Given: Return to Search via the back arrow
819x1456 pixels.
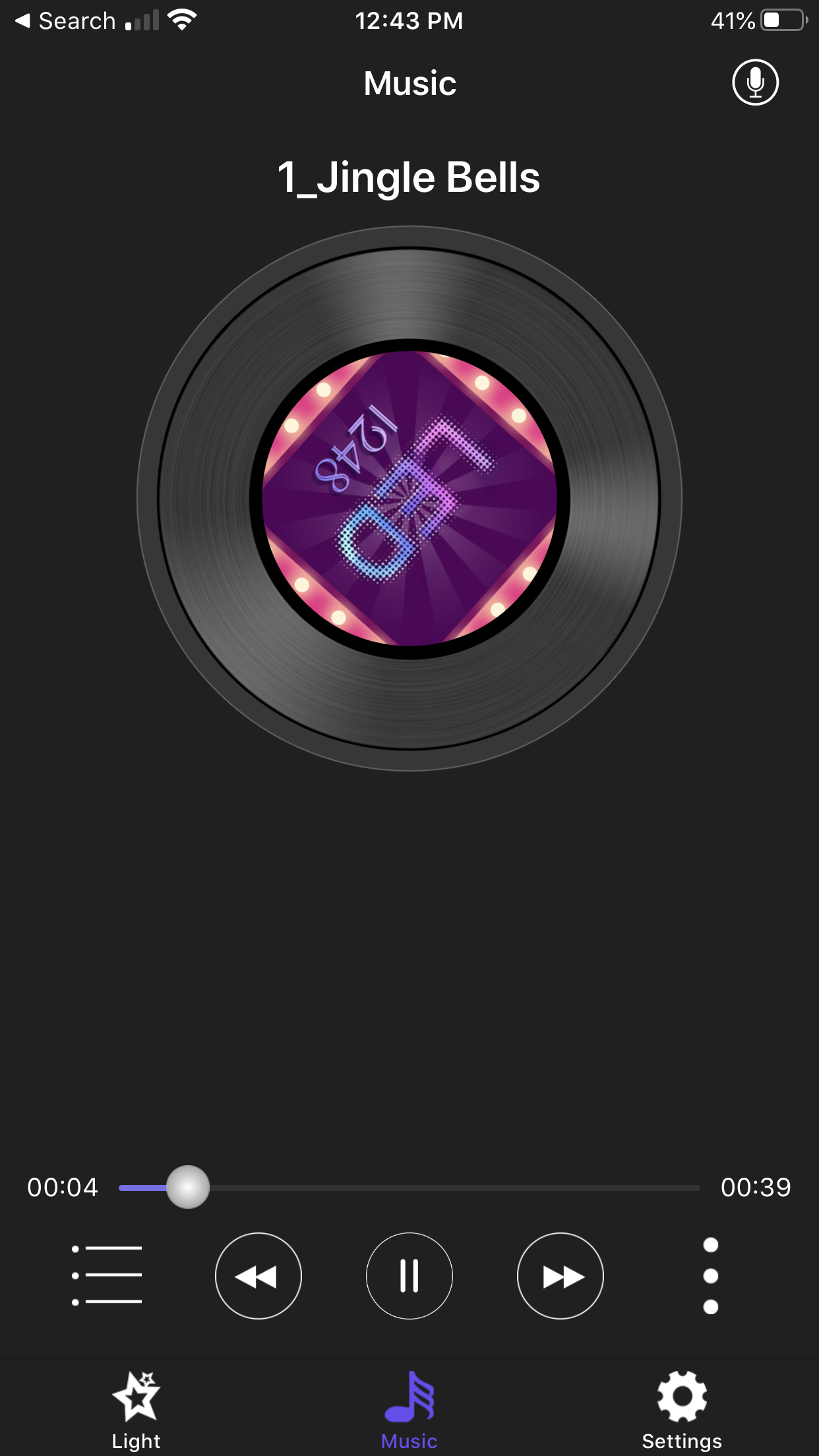Looking at the screenshot, I should 65,21.
